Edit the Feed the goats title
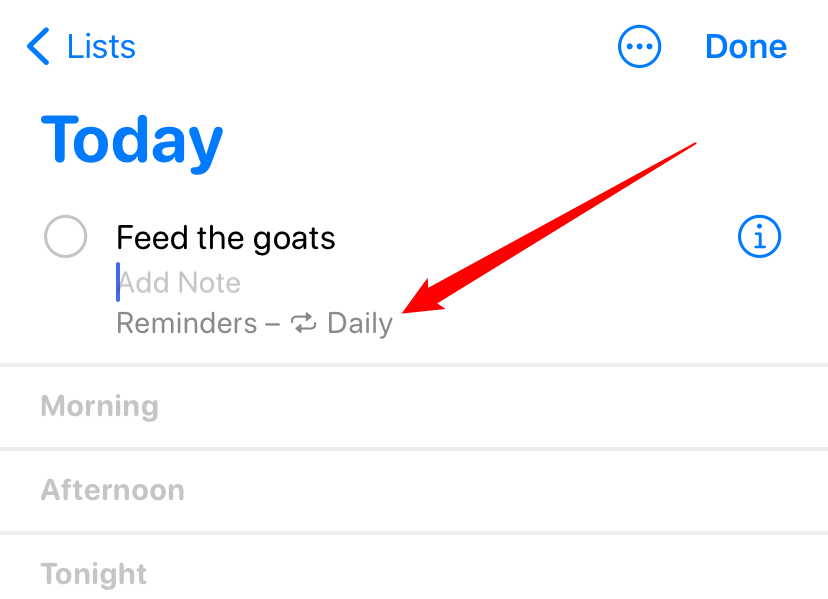828x599 pixels. [x=226, y=238]
